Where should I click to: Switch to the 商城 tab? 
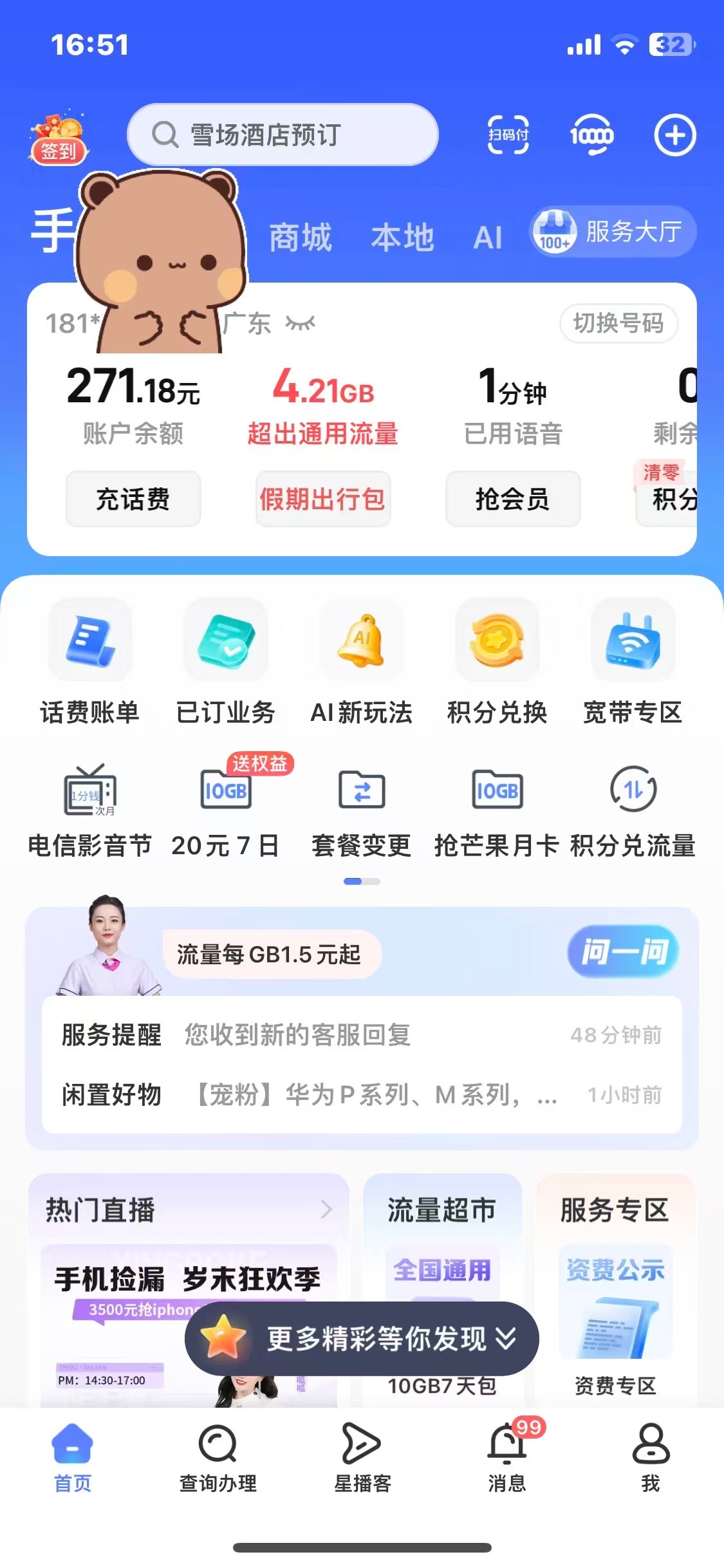coord(301,238)
